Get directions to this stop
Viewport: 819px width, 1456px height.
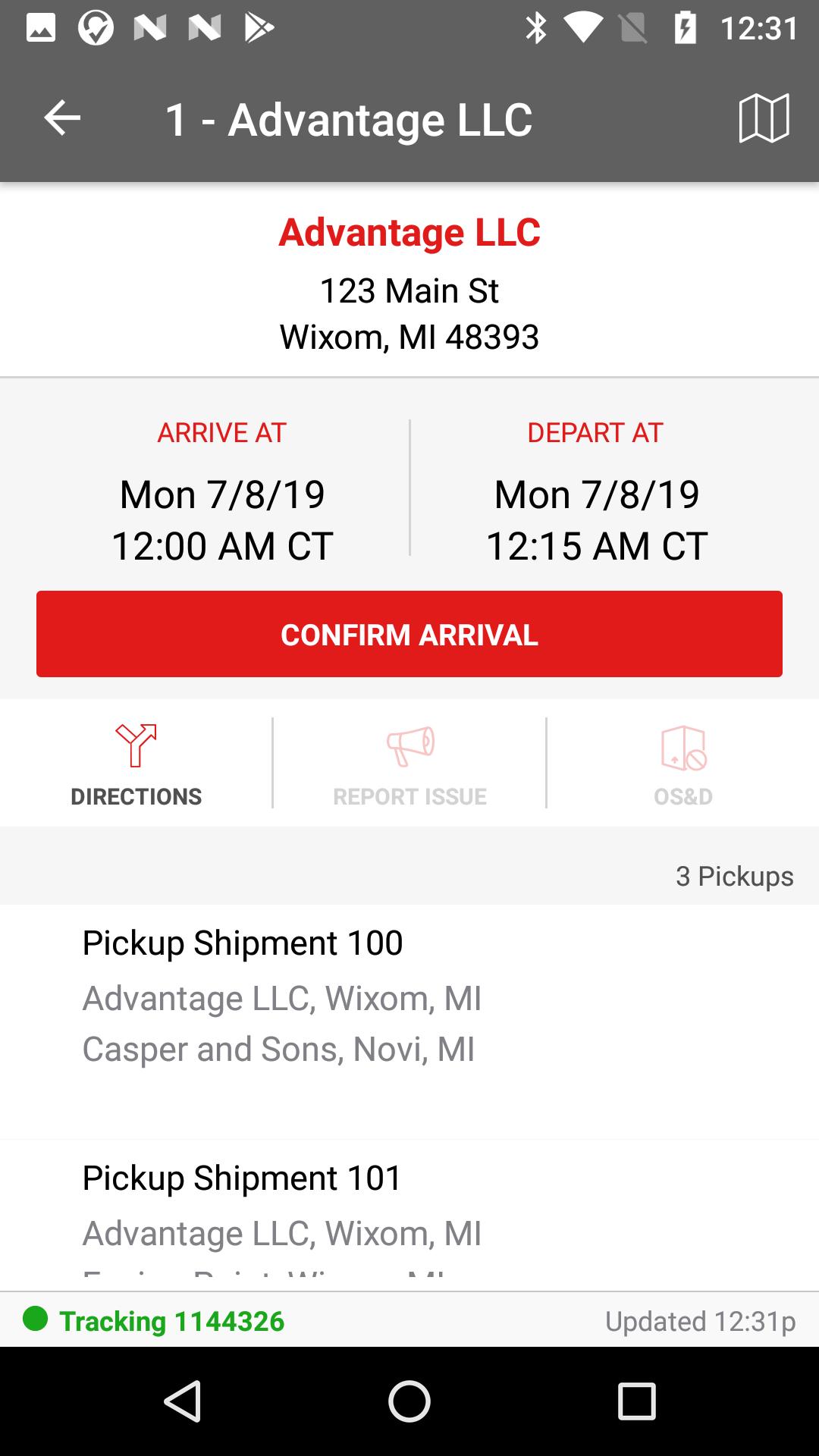tap(136, 764)
